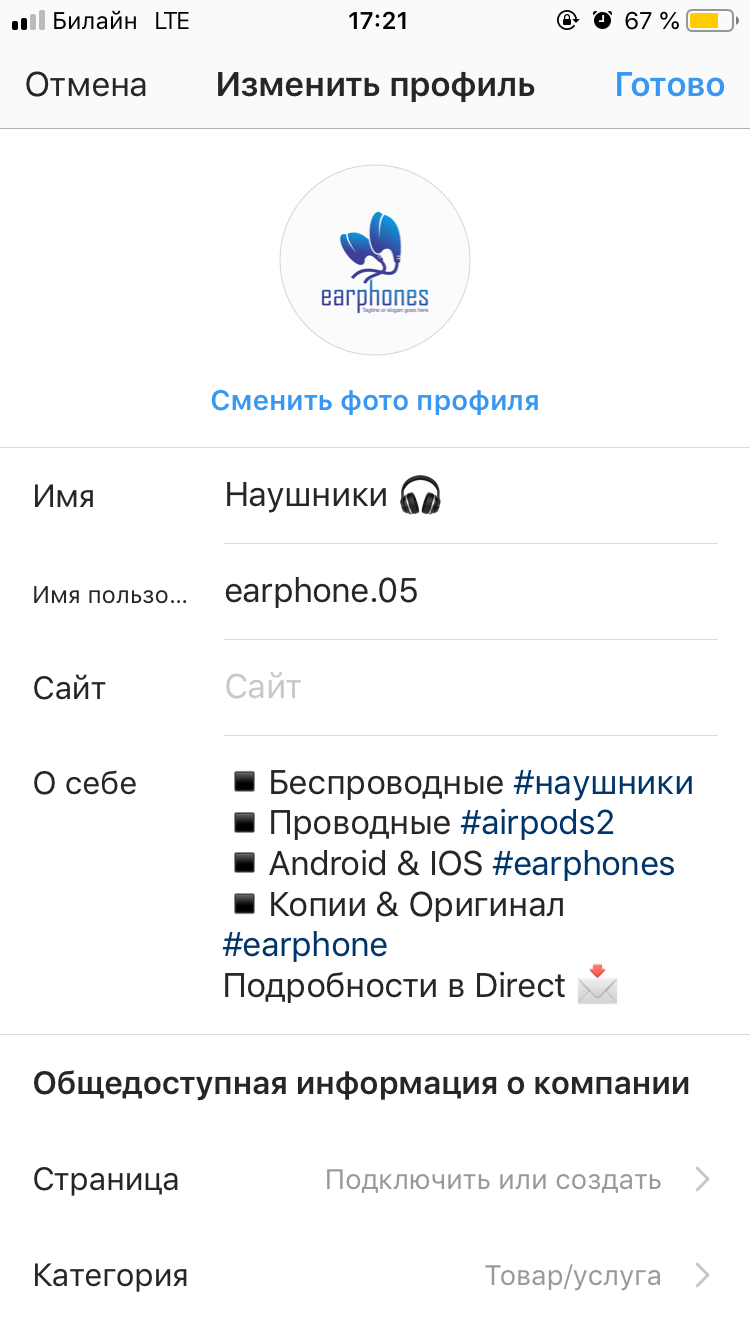Open Категория row Товар/услуга
This screenshot has width=750, height=1334.
coord(375,1276)
